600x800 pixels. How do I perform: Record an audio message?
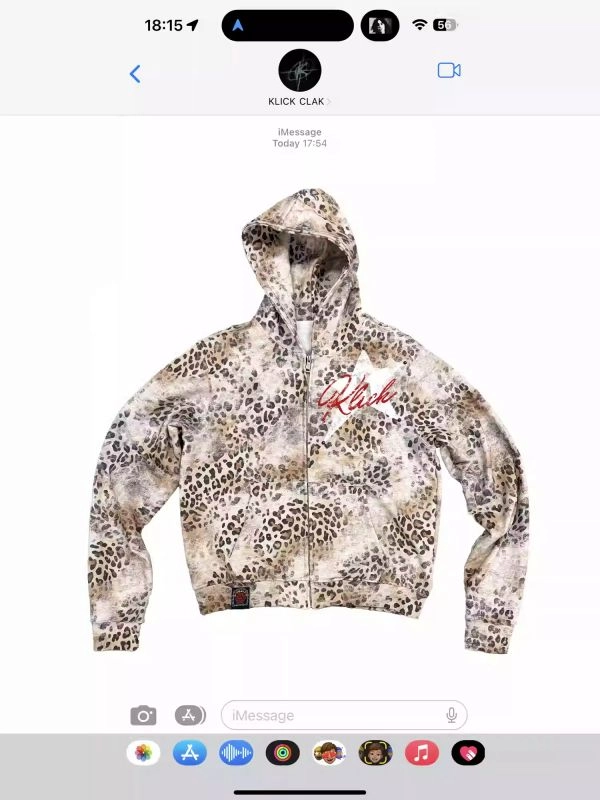236,753
